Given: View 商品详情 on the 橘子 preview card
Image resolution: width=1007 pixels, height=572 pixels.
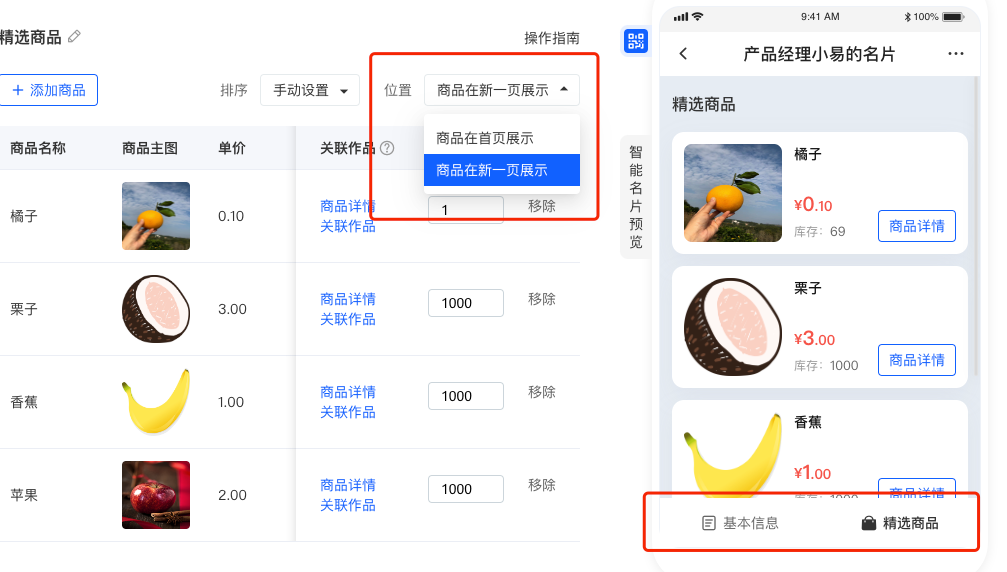Looking at the screenshot, I should (x=916, y=226).
